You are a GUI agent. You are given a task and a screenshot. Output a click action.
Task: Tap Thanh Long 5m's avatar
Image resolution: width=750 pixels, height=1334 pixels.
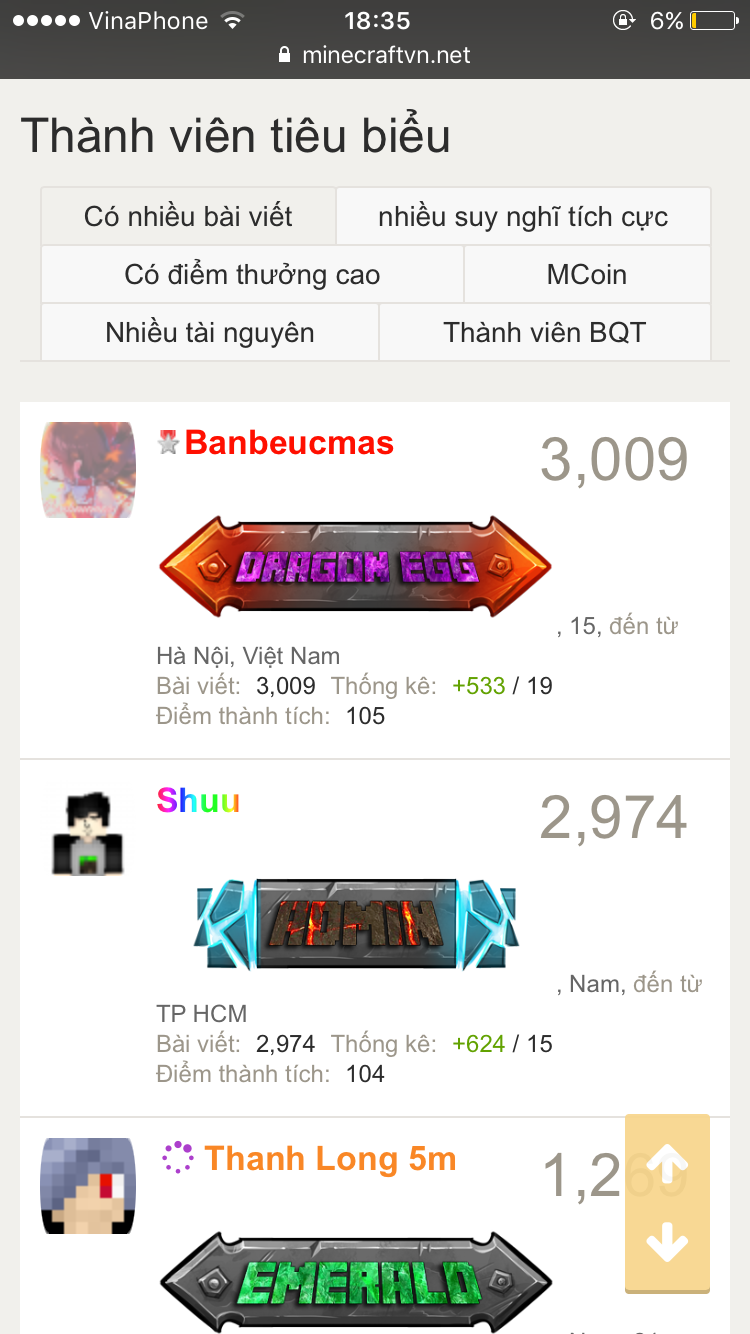(x=88, y=1185)
